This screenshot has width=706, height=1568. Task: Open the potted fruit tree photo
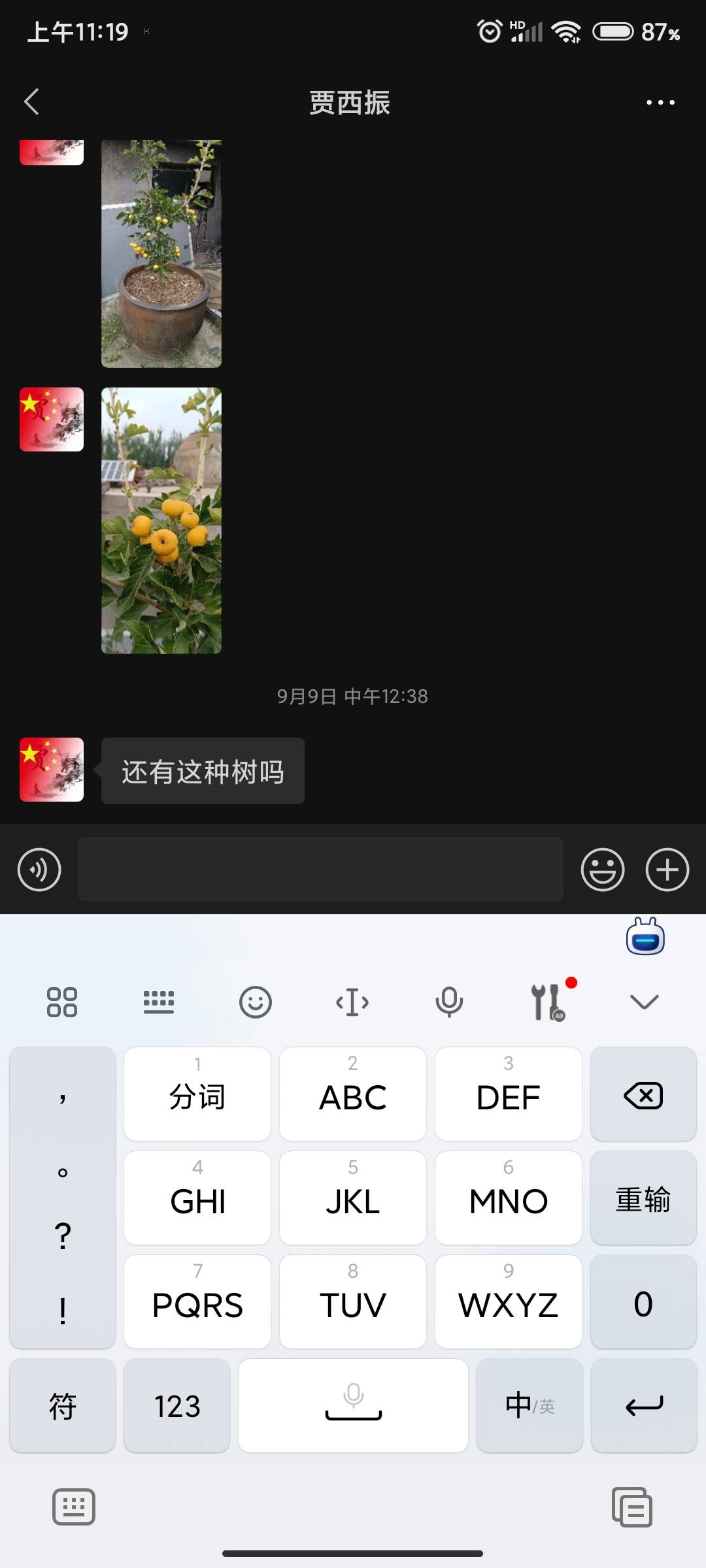161,253
